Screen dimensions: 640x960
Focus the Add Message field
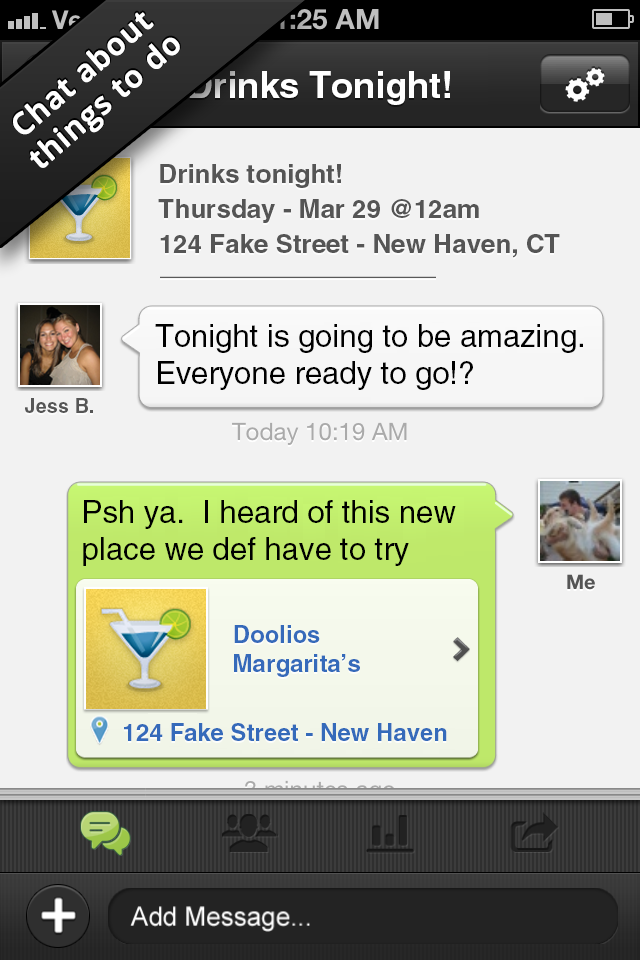click(x=362, y=916)
